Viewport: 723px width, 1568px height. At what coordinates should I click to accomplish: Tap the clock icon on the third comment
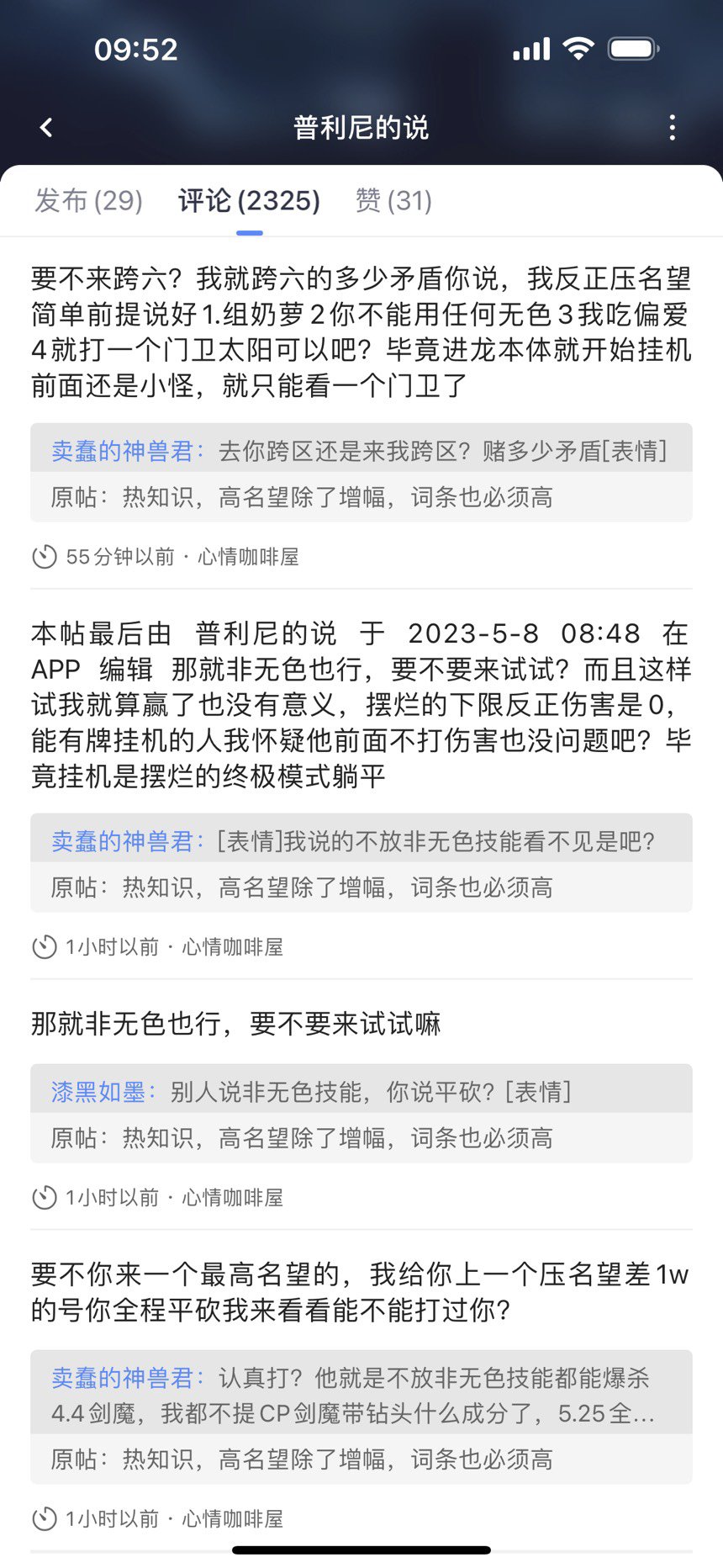click(44, 1196)
